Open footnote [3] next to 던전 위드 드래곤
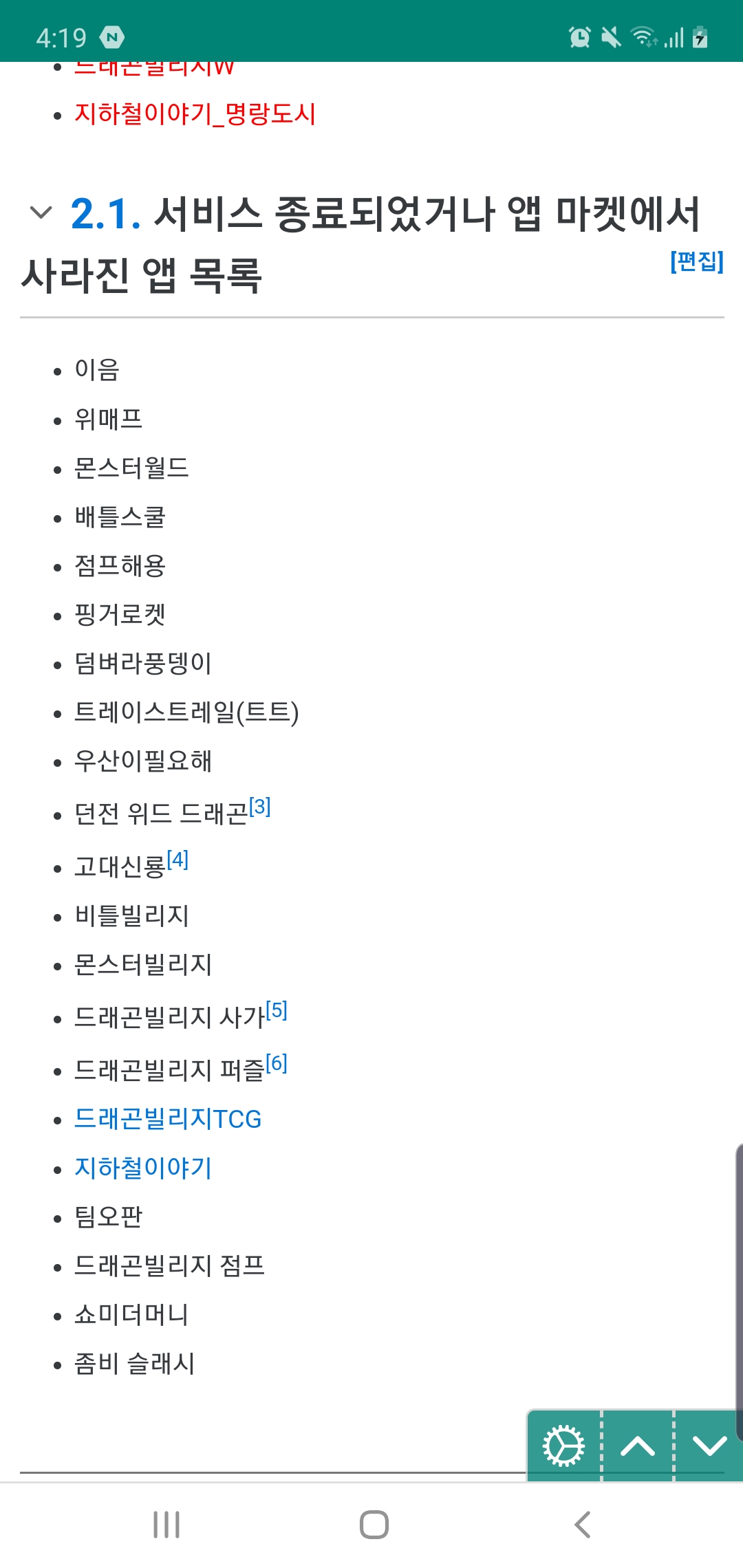 (x=259, y=807)
